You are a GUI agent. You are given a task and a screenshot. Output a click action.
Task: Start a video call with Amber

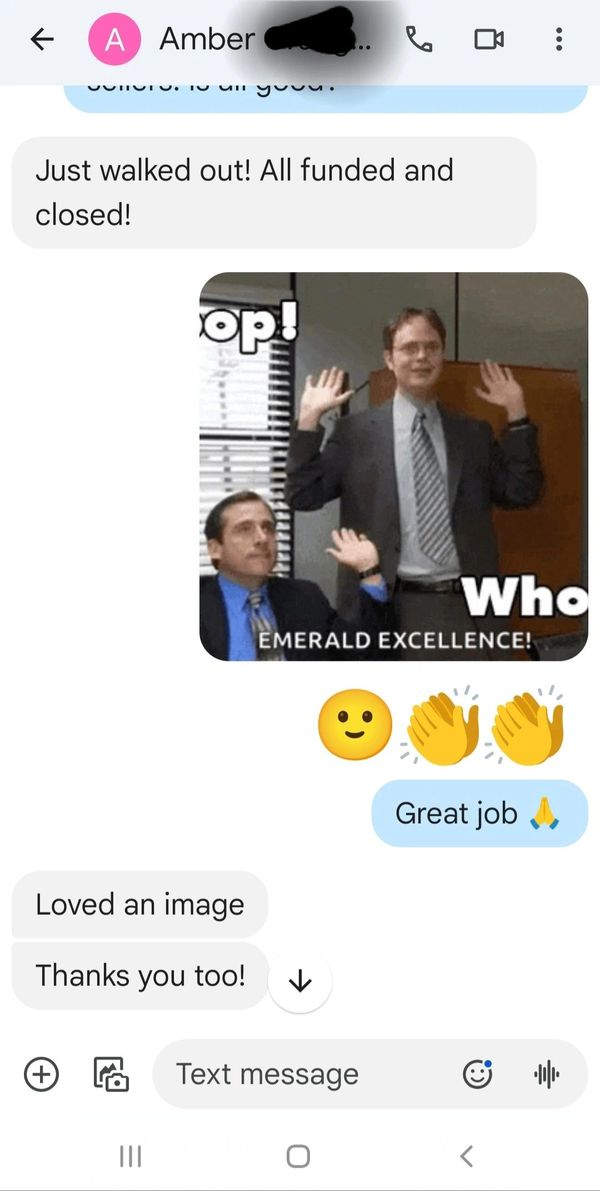(x=488, y=39)
